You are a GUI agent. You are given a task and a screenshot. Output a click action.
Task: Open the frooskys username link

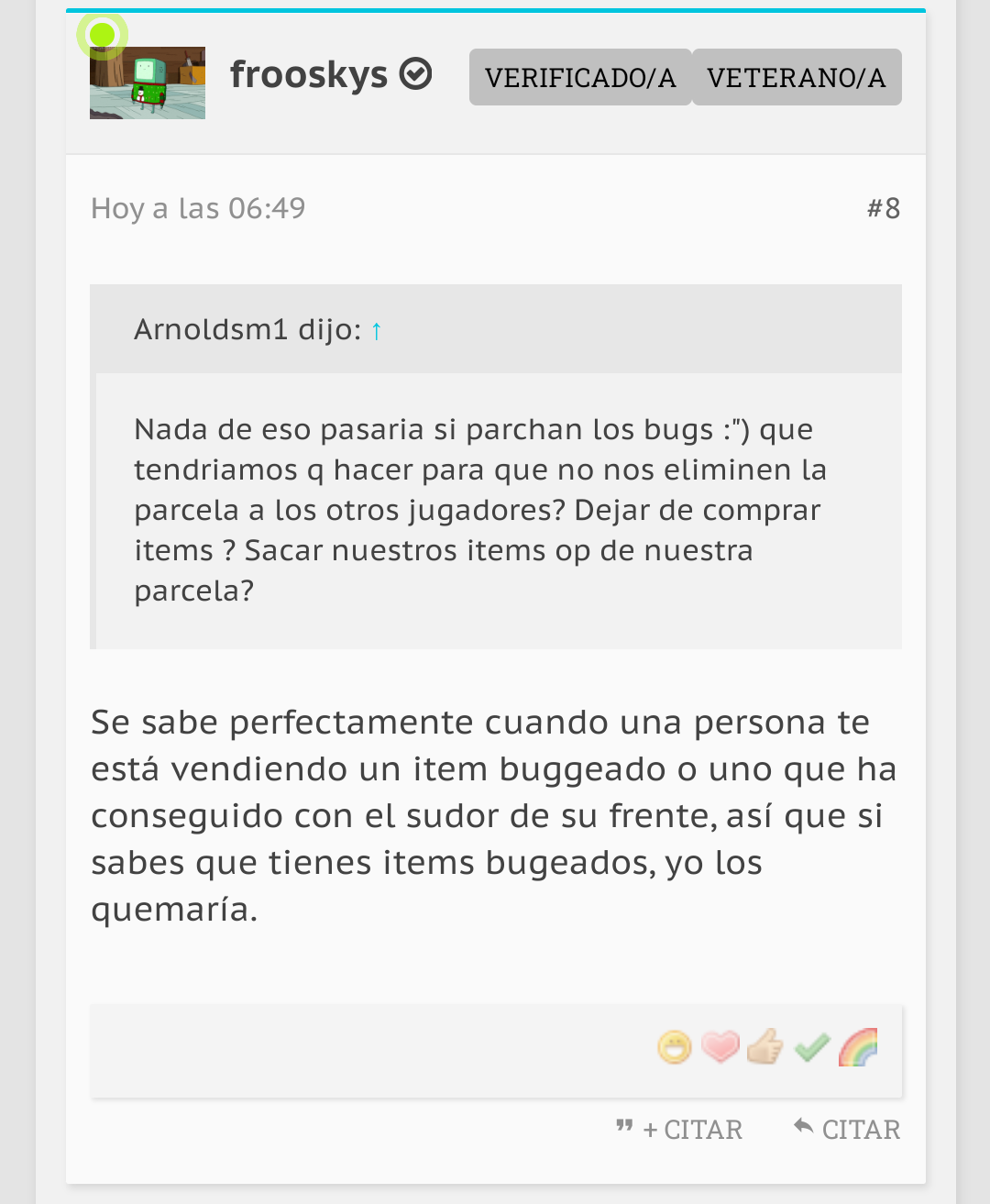pyautogui.click(x=309, y=74)
